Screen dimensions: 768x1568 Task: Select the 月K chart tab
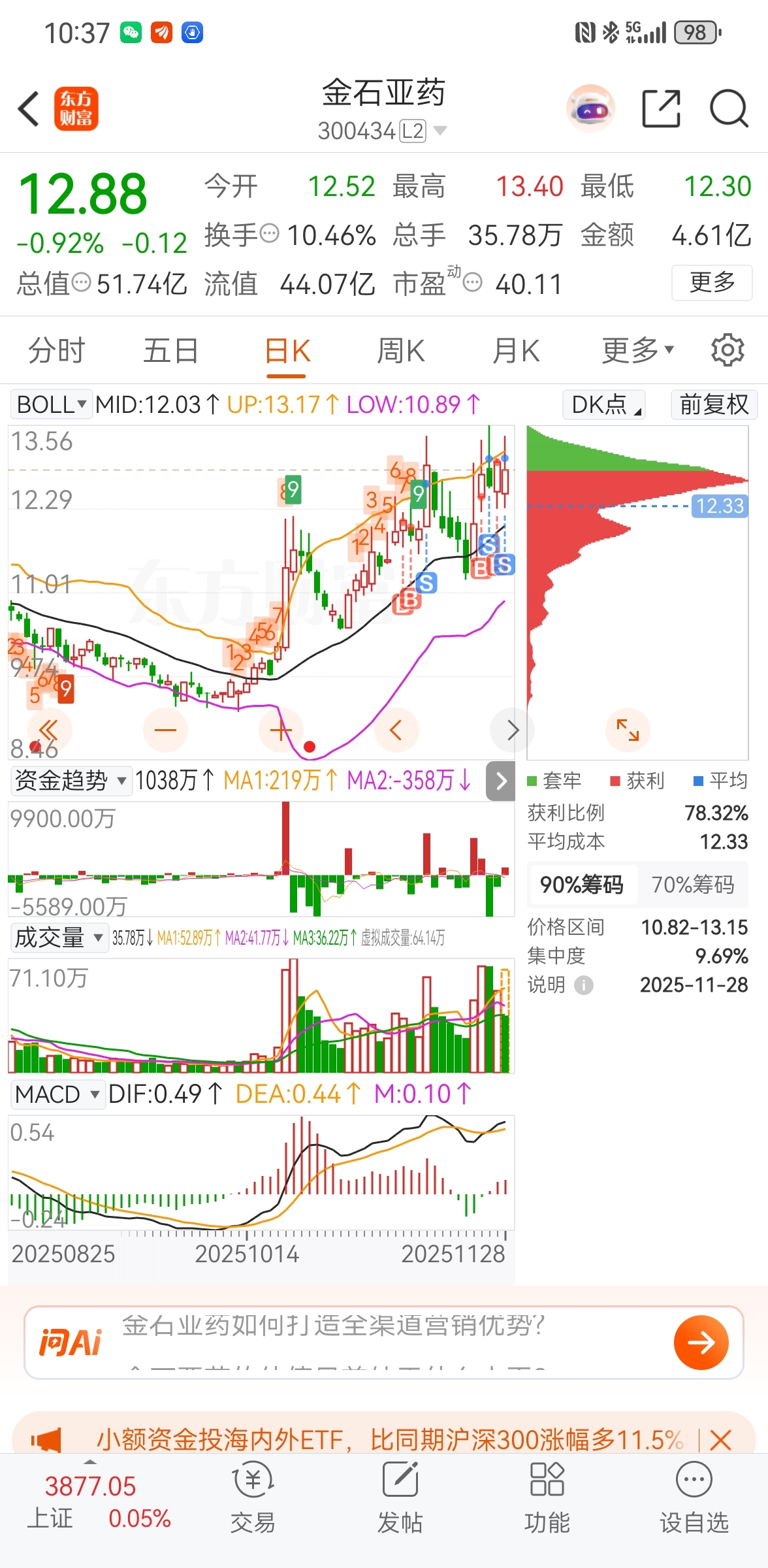[516, 351]
